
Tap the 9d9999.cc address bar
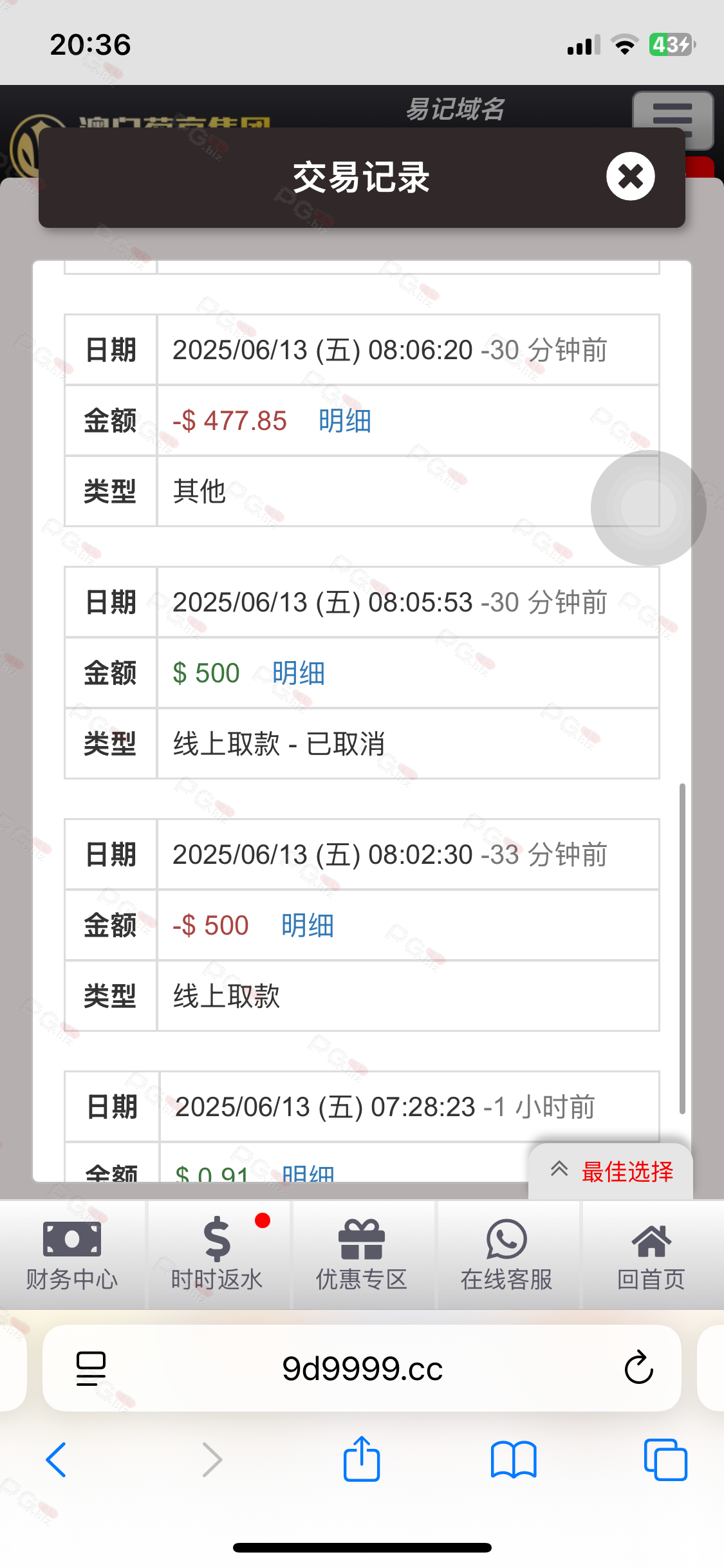[x=362, y=1368]
